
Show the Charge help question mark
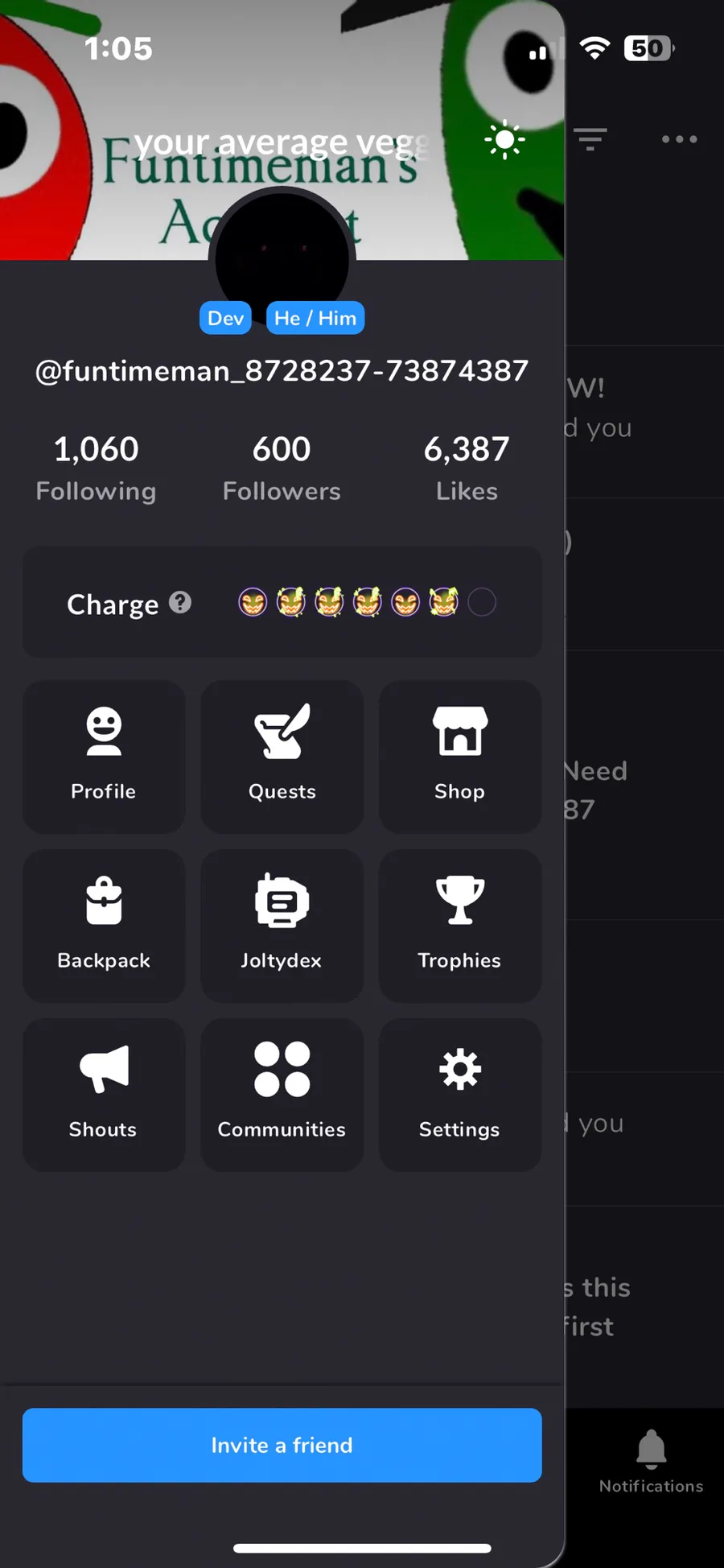[x=180, y=602]
